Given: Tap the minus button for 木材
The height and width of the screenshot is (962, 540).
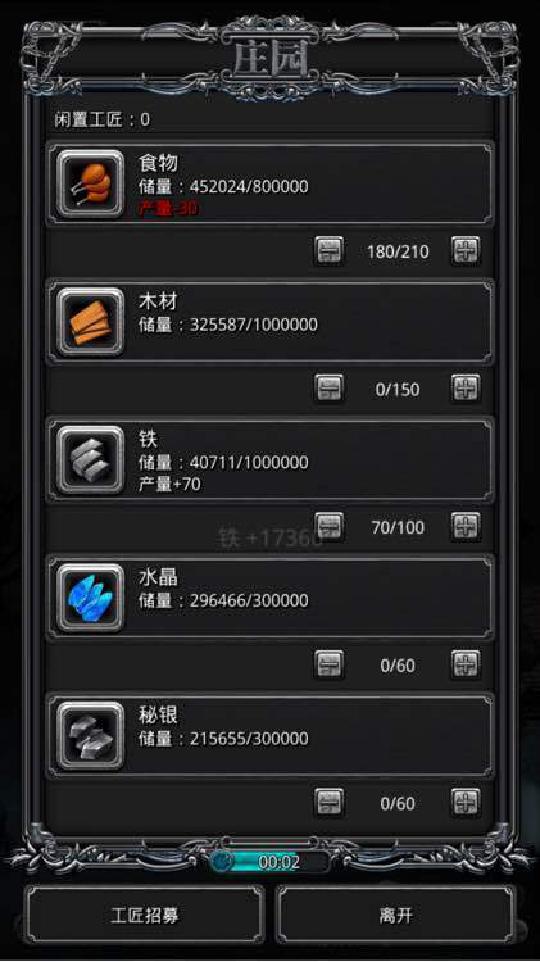Looking at the screenshot, I should pyautogui.click(x=329, y=388).
